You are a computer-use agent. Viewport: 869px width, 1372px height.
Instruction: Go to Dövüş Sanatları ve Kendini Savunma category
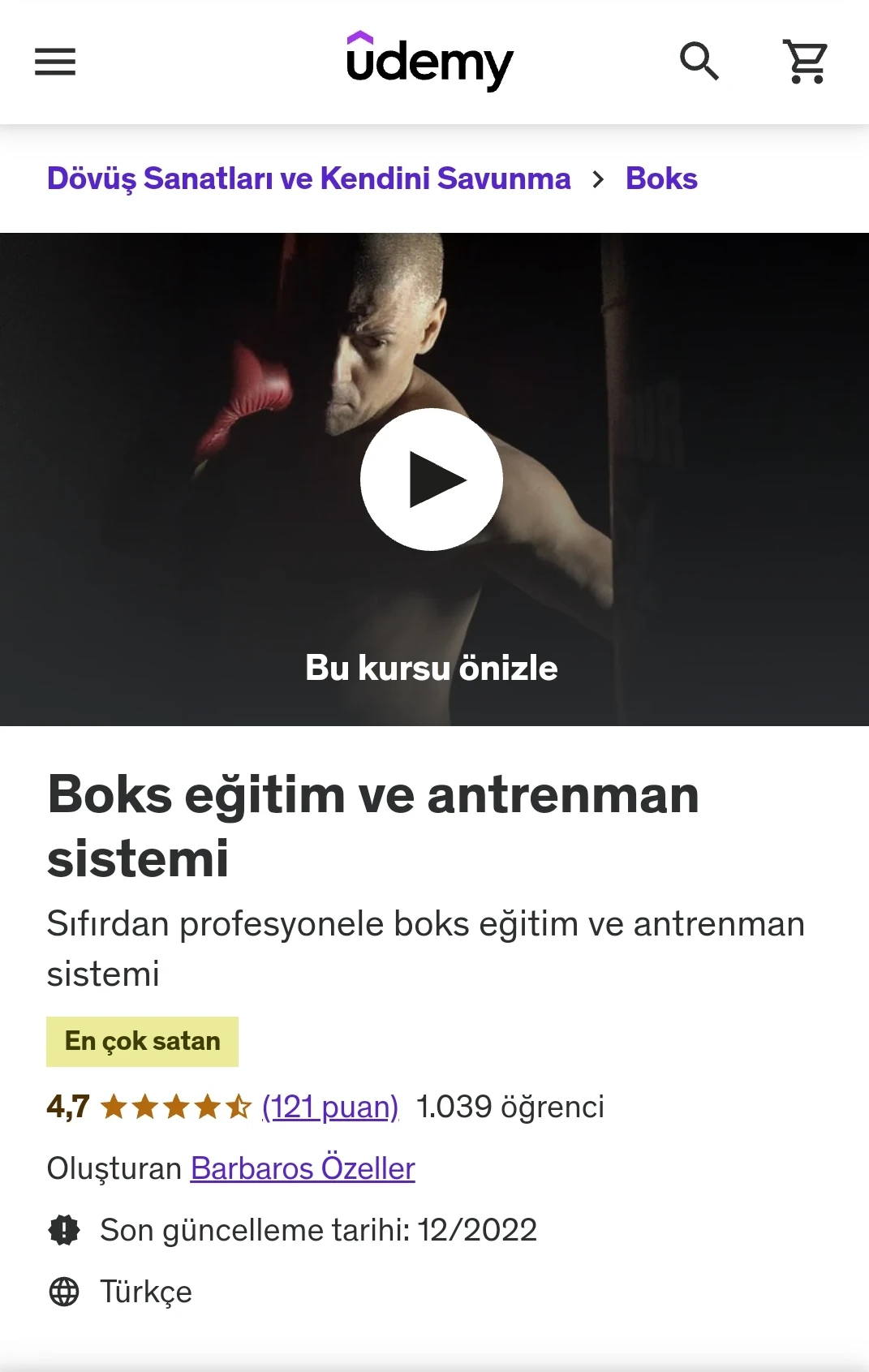(x=308, y=178)
